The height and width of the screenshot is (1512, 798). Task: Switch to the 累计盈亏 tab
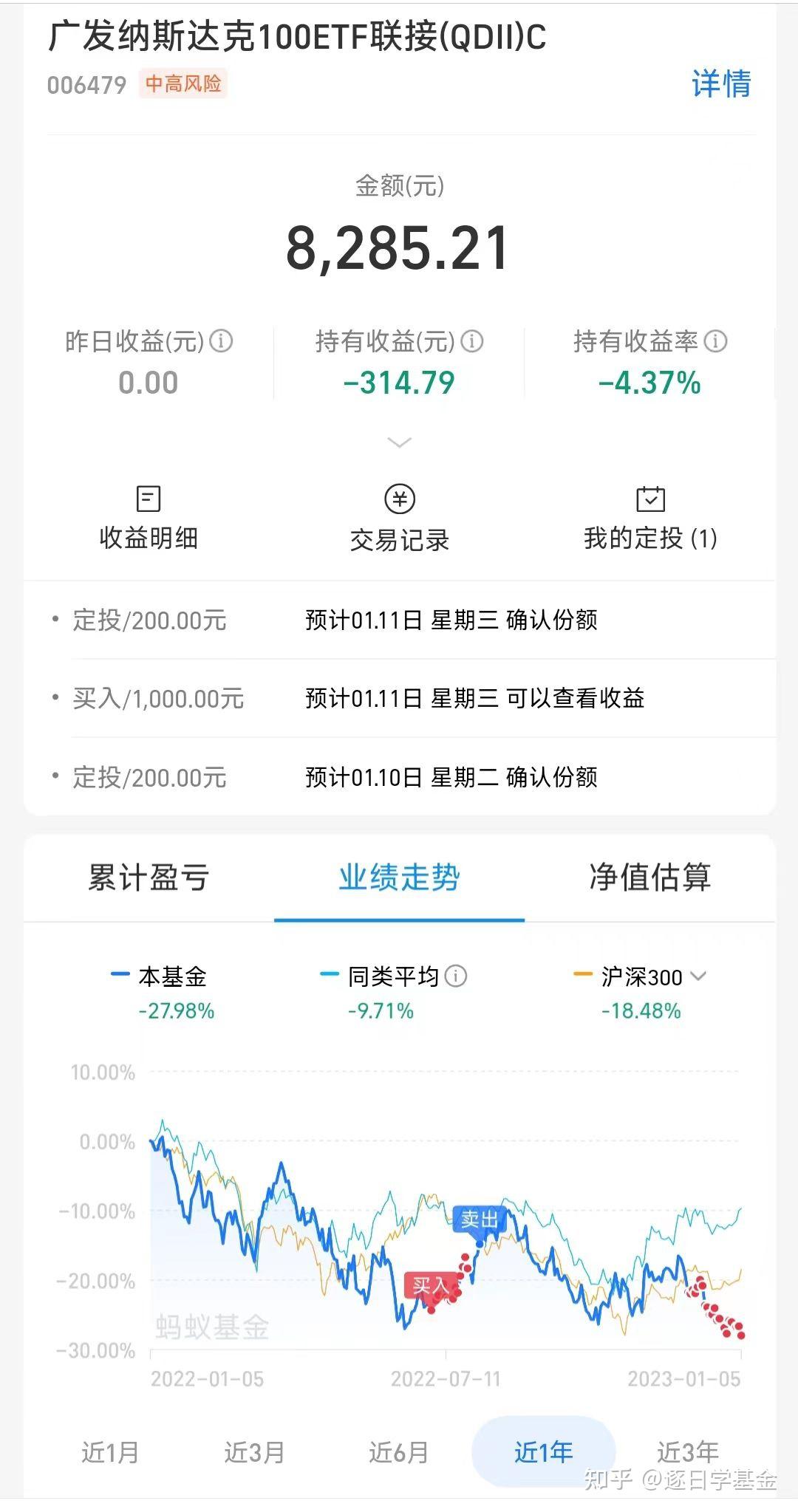[149, 878]
